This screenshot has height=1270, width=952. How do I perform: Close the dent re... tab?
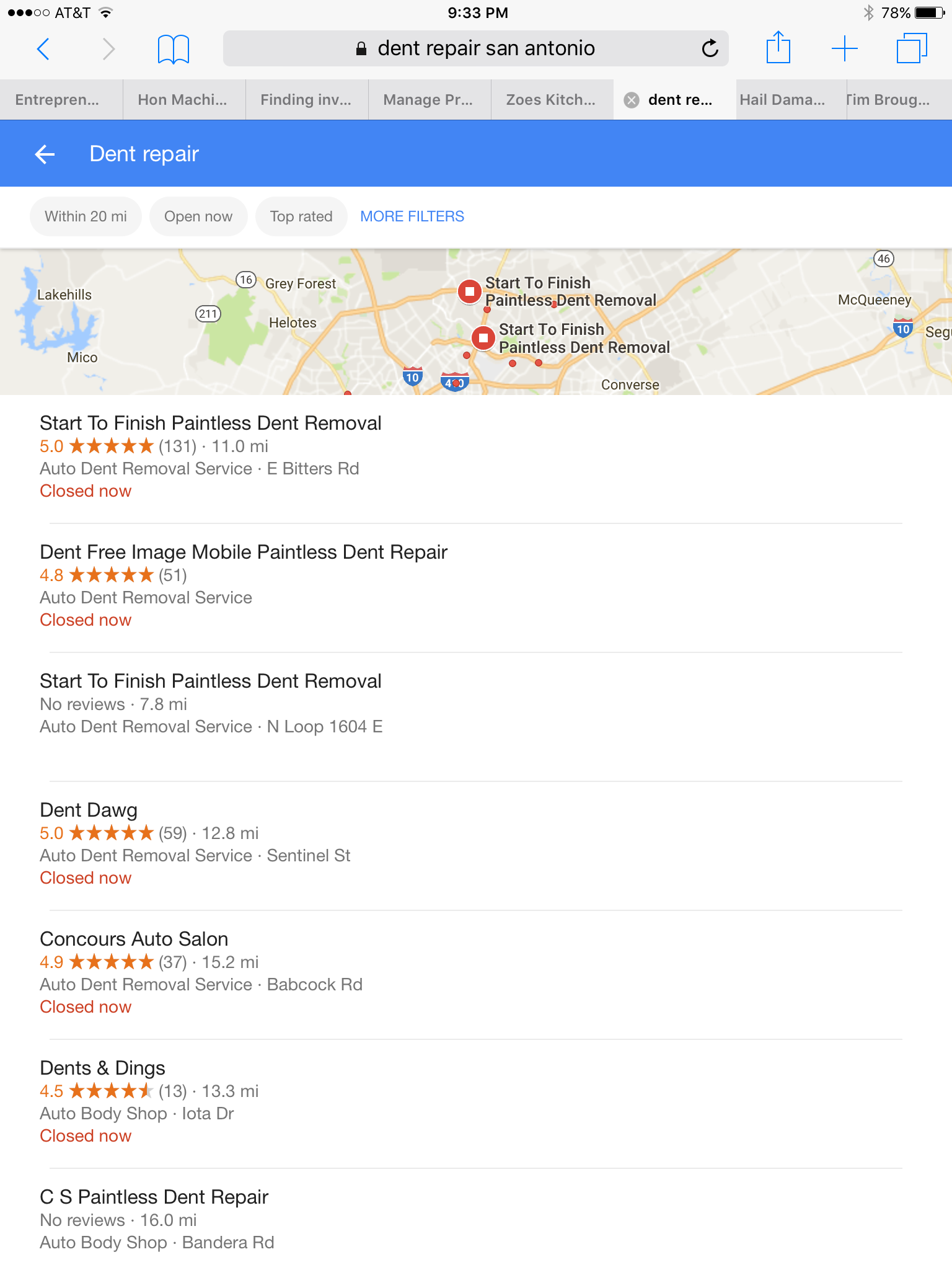click(x=632, y=100)
